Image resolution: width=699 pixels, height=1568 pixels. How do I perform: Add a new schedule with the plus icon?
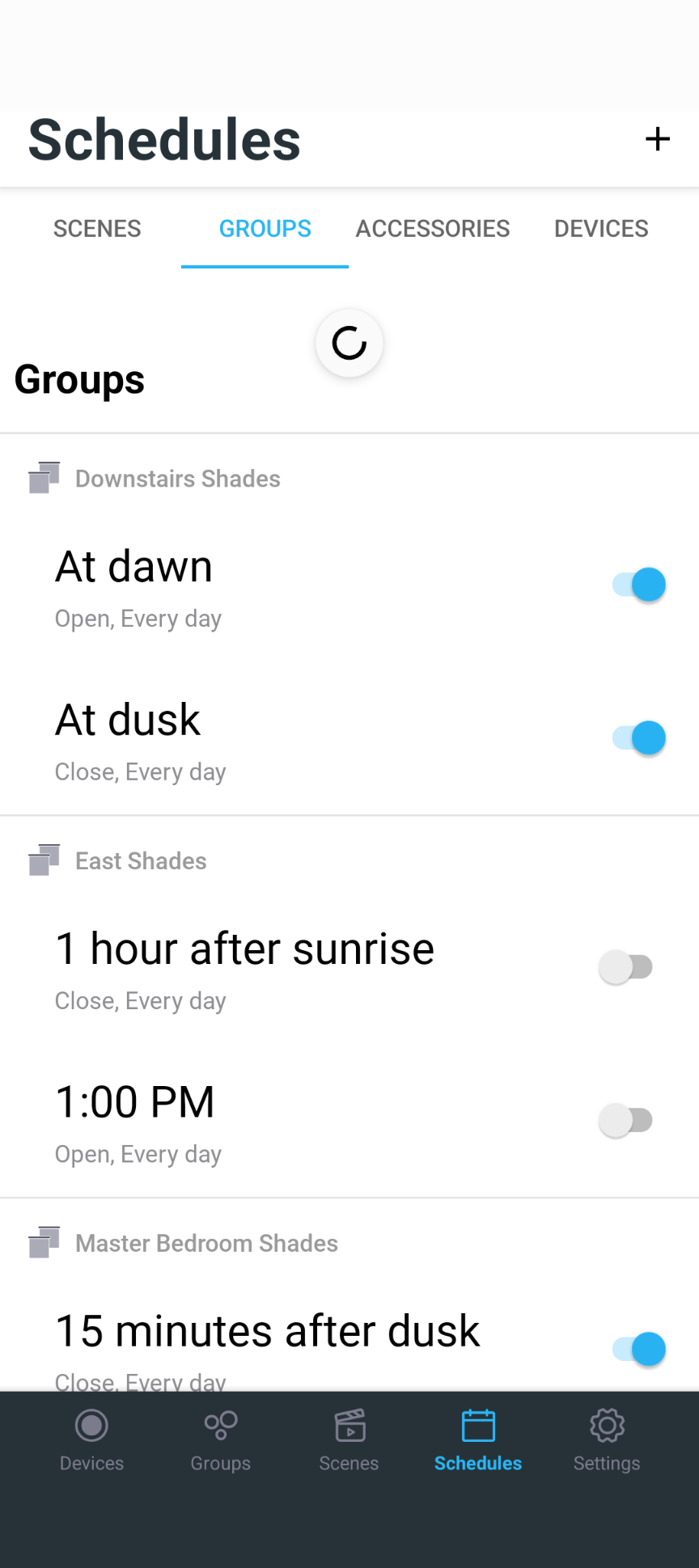(x=657, y=139)
